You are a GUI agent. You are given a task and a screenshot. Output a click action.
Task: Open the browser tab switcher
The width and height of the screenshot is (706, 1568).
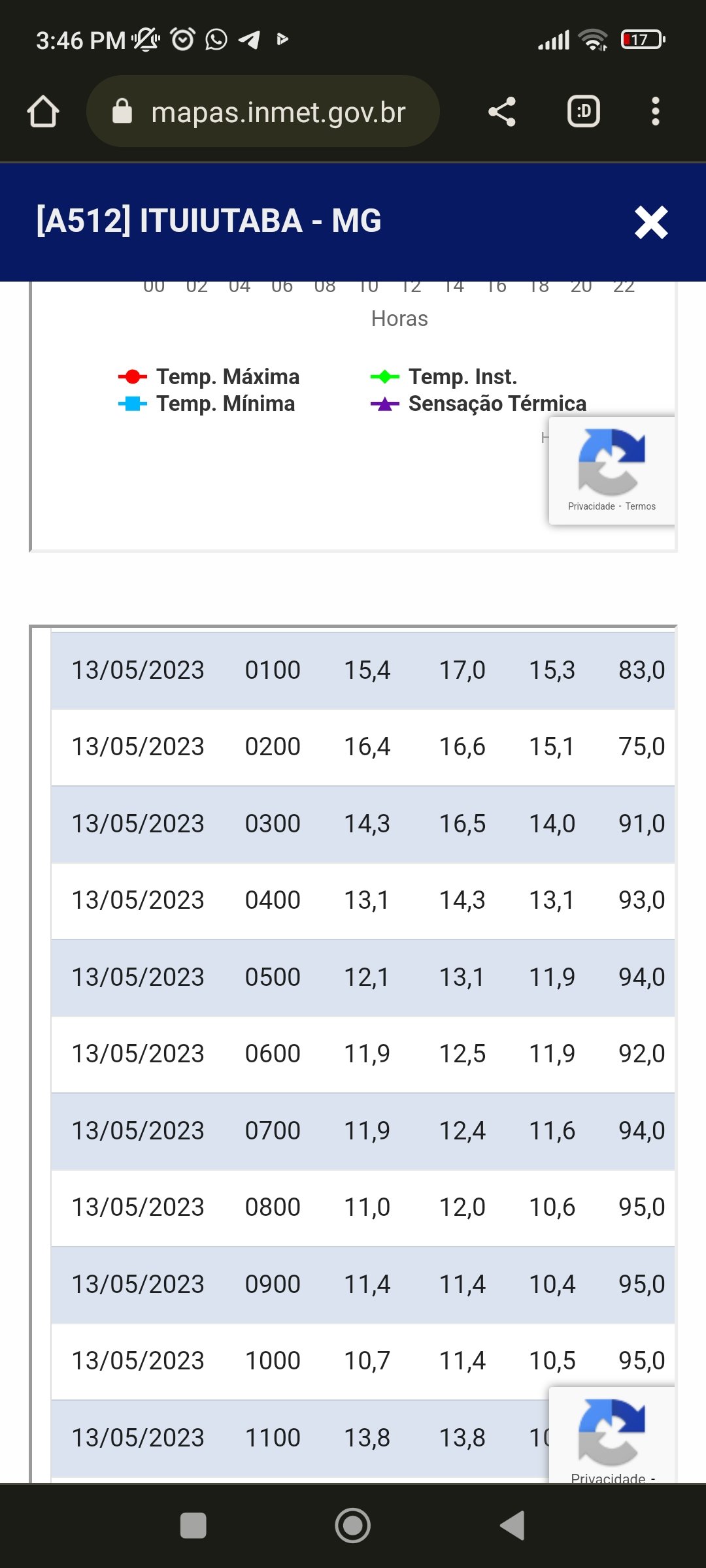pos(583,112)
